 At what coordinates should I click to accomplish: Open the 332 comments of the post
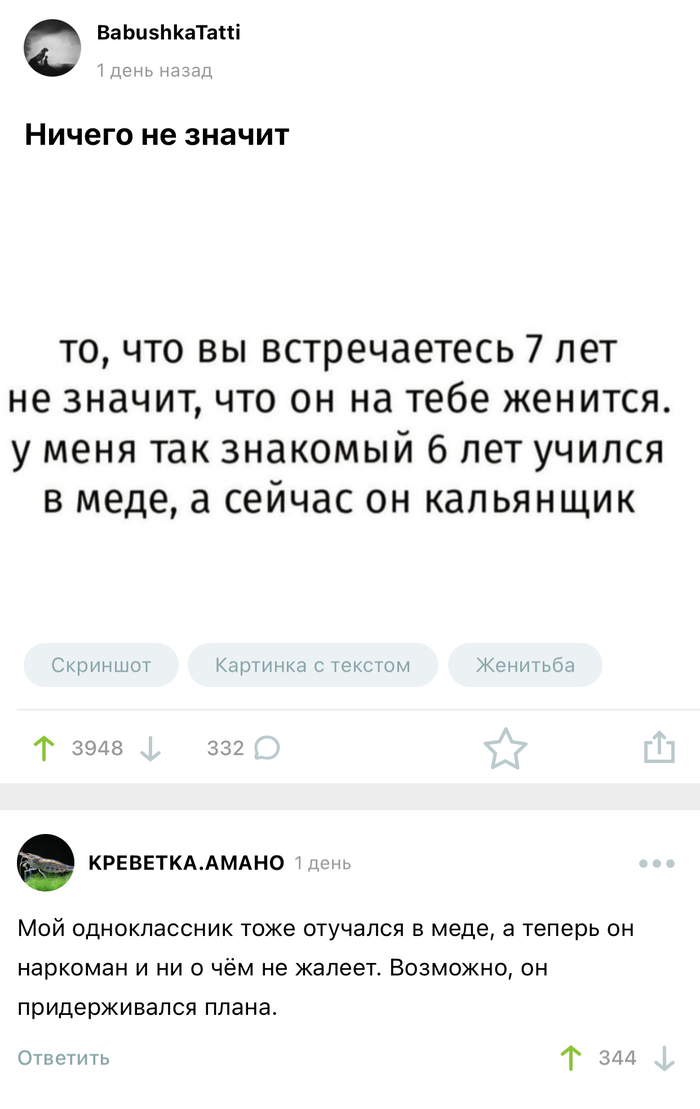pos(243,748)
